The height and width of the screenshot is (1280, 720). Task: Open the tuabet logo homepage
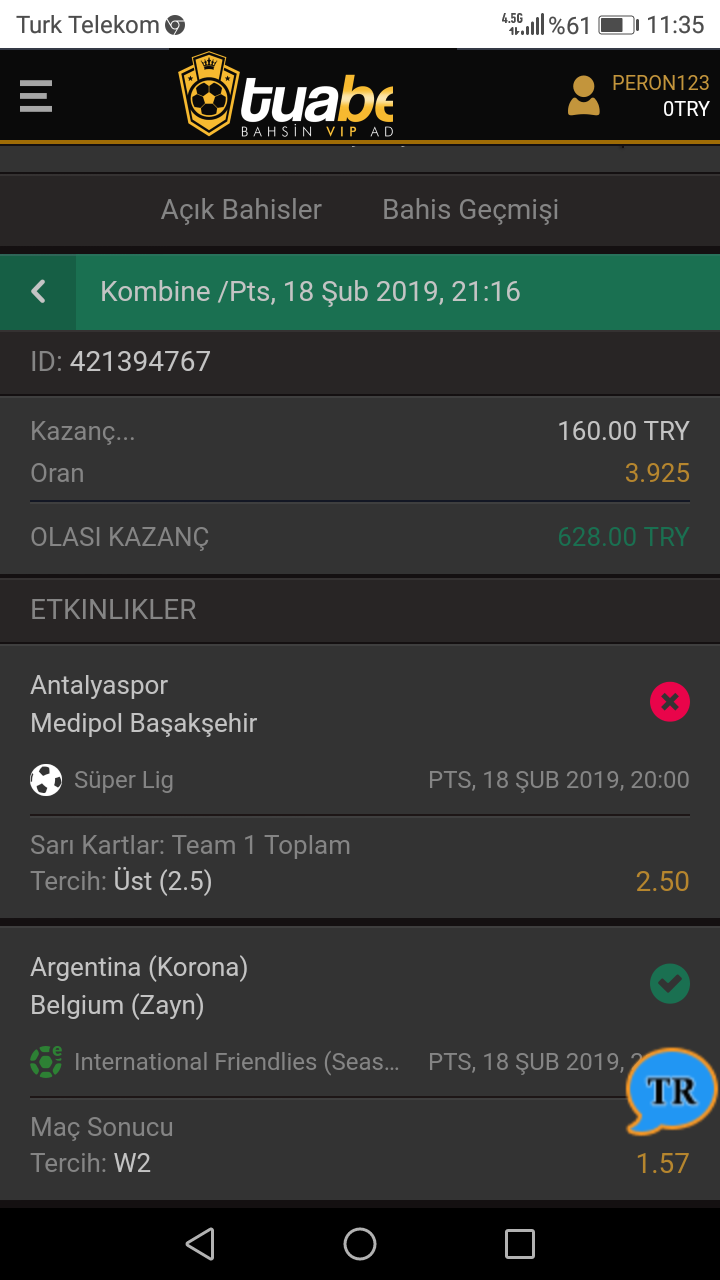pos(286,96)
